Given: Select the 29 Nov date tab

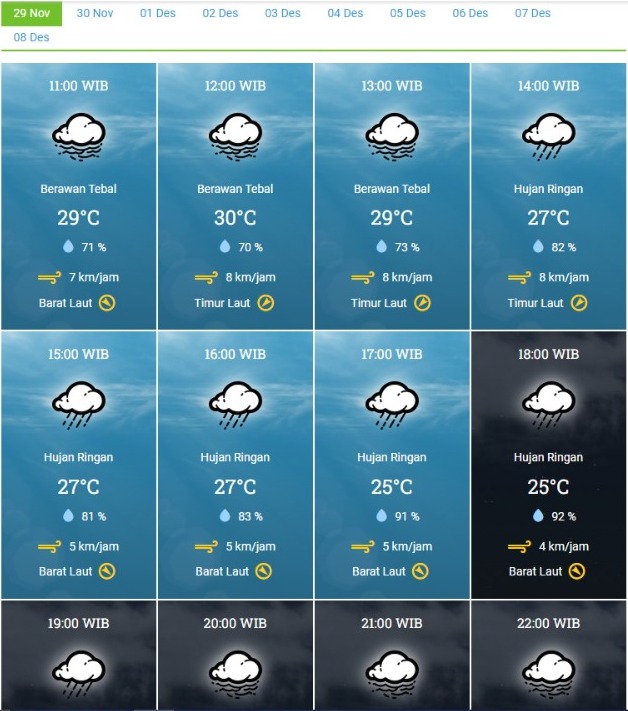Looking at the screenshot, I should tap(31, 13).
